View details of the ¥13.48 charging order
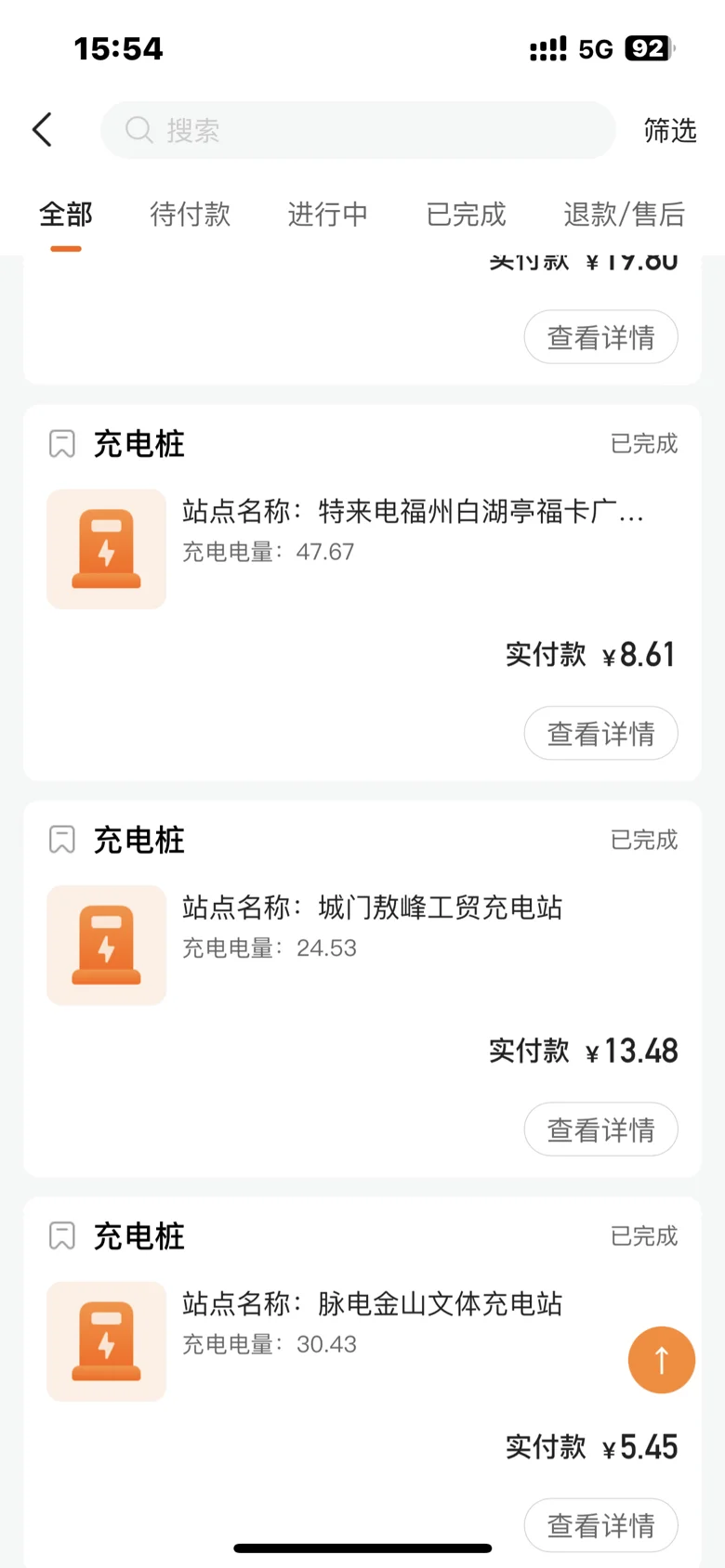Screen dimensions: 725x1568 601,1130
